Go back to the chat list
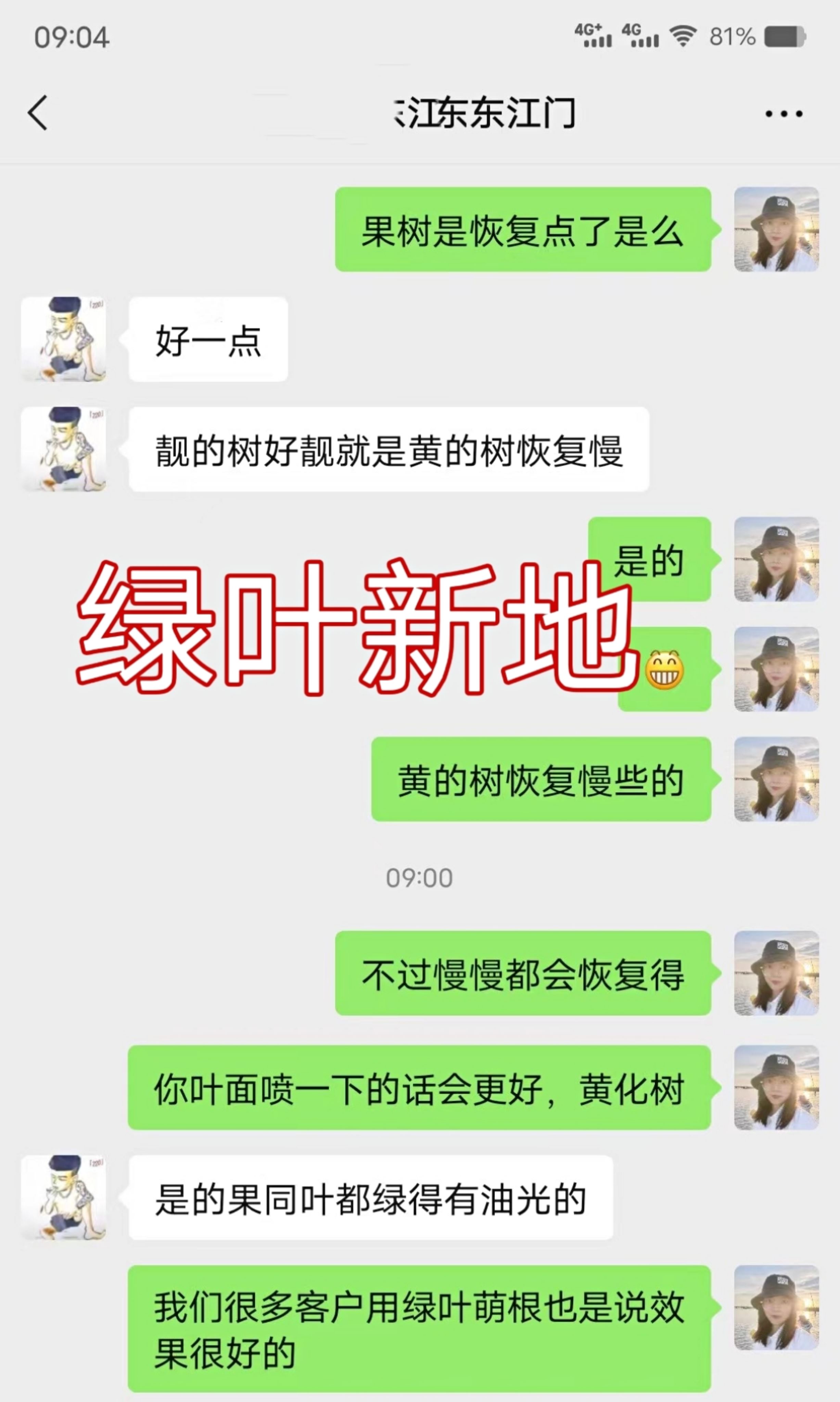This screenshot has height=1402, width=840. pos(38,113)
